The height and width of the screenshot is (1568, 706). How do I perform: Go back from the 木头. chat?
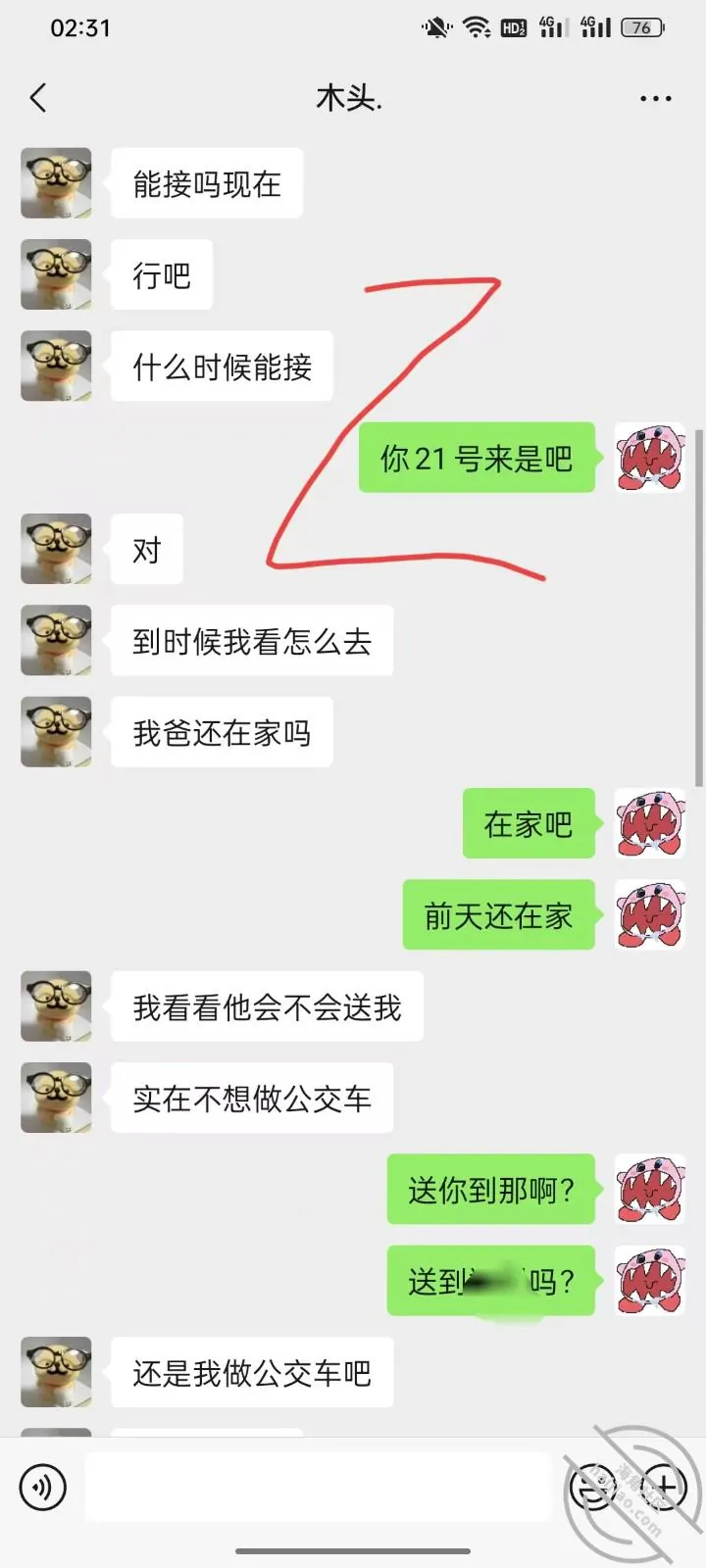click(38, 98)
